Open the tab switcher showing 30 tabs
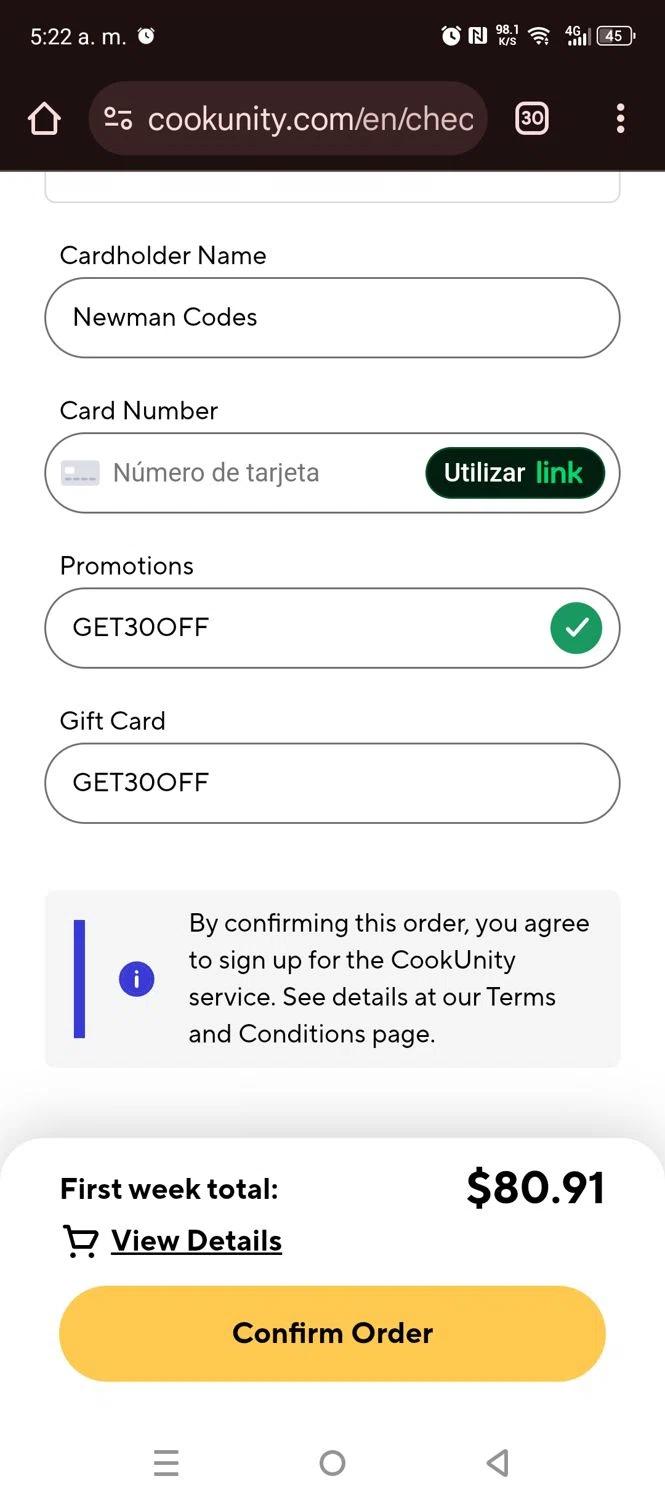 [532, 119]
